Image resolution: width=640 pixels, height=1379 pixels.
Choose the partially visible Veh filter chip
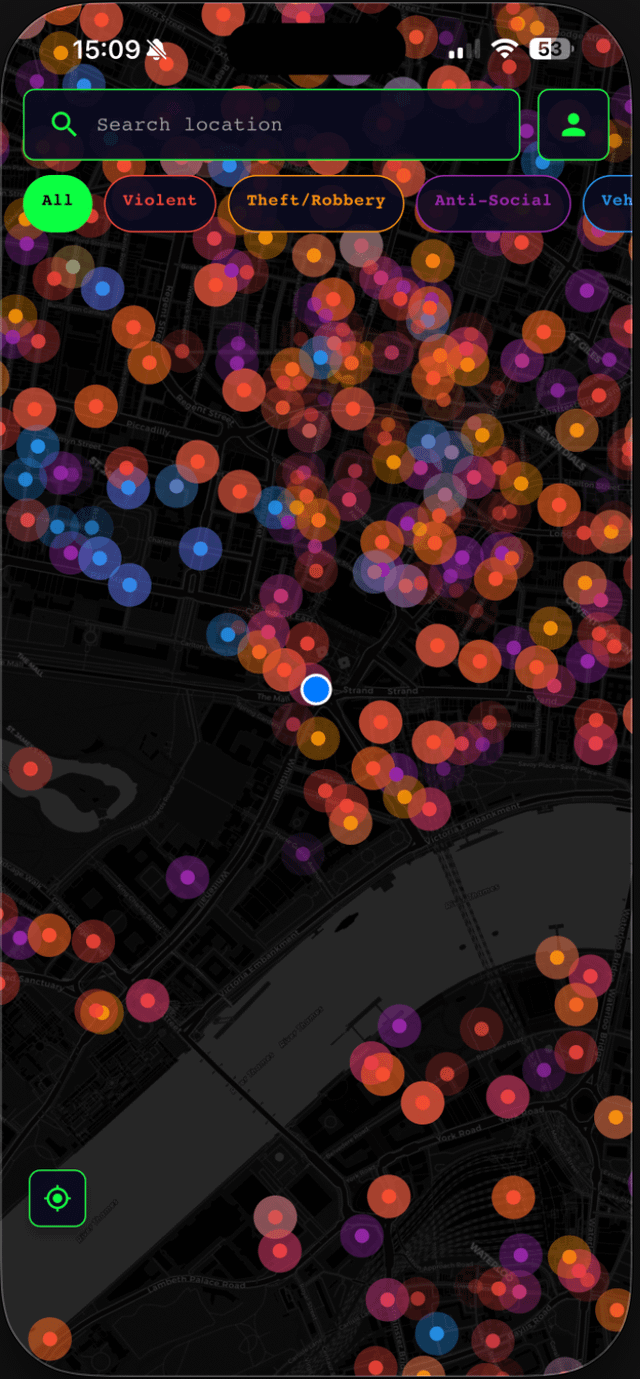(x=612, y=202)
